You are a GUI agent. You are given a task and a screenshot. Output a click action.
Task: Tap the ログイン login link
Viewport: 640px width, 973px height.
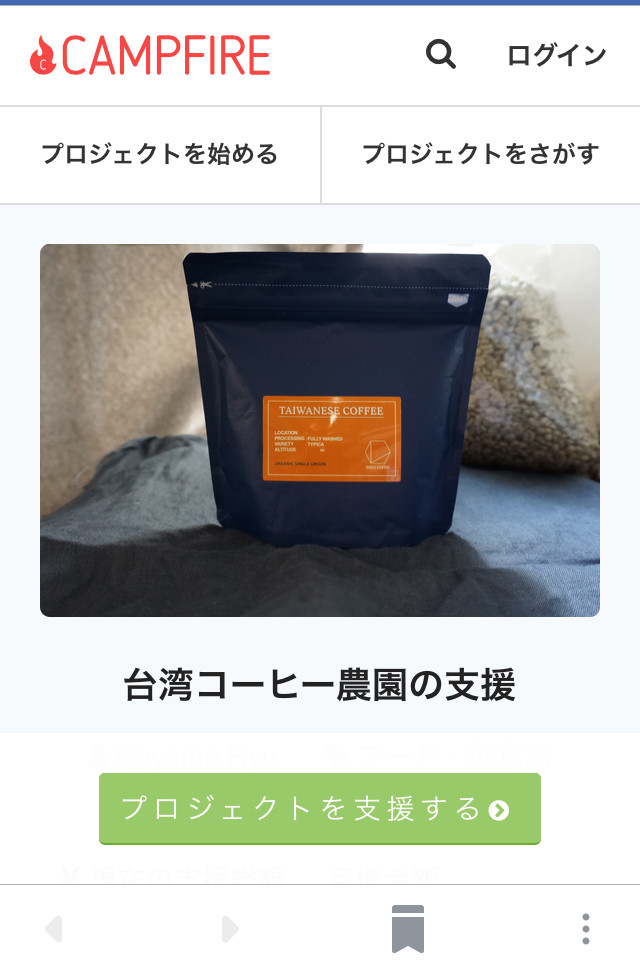[x=556, y=55]
